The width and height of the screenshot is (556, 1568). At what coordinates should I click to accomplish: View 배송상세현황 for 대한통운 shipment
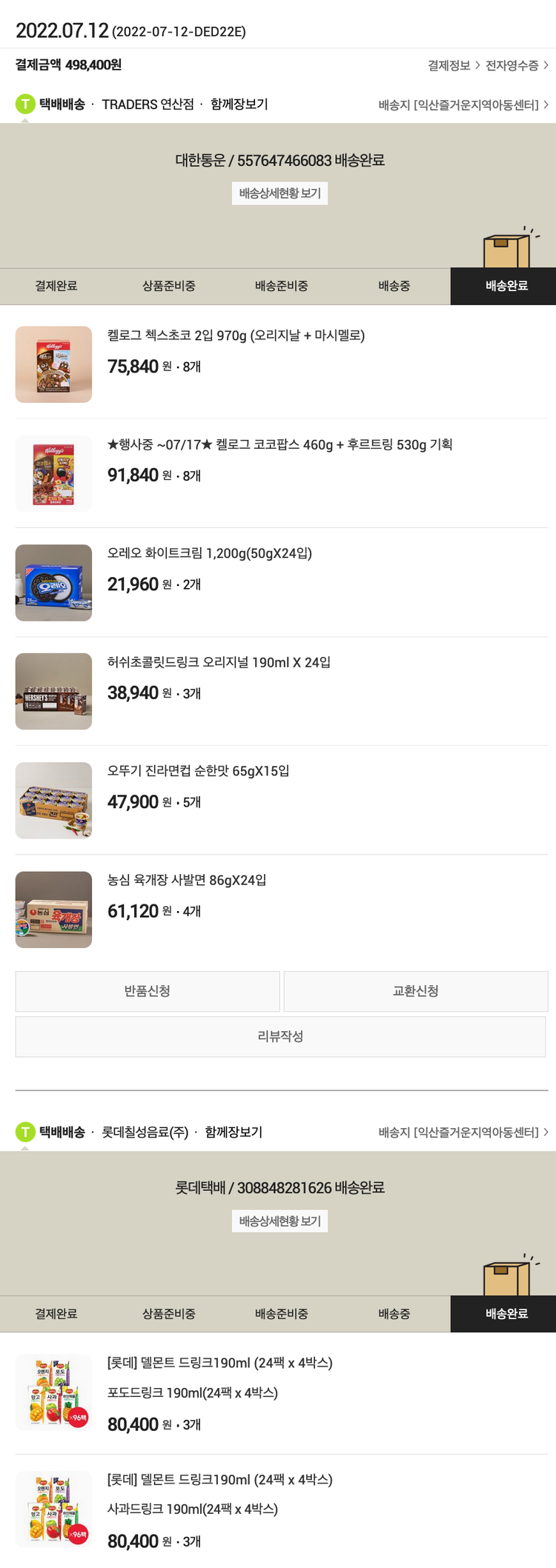279,193
